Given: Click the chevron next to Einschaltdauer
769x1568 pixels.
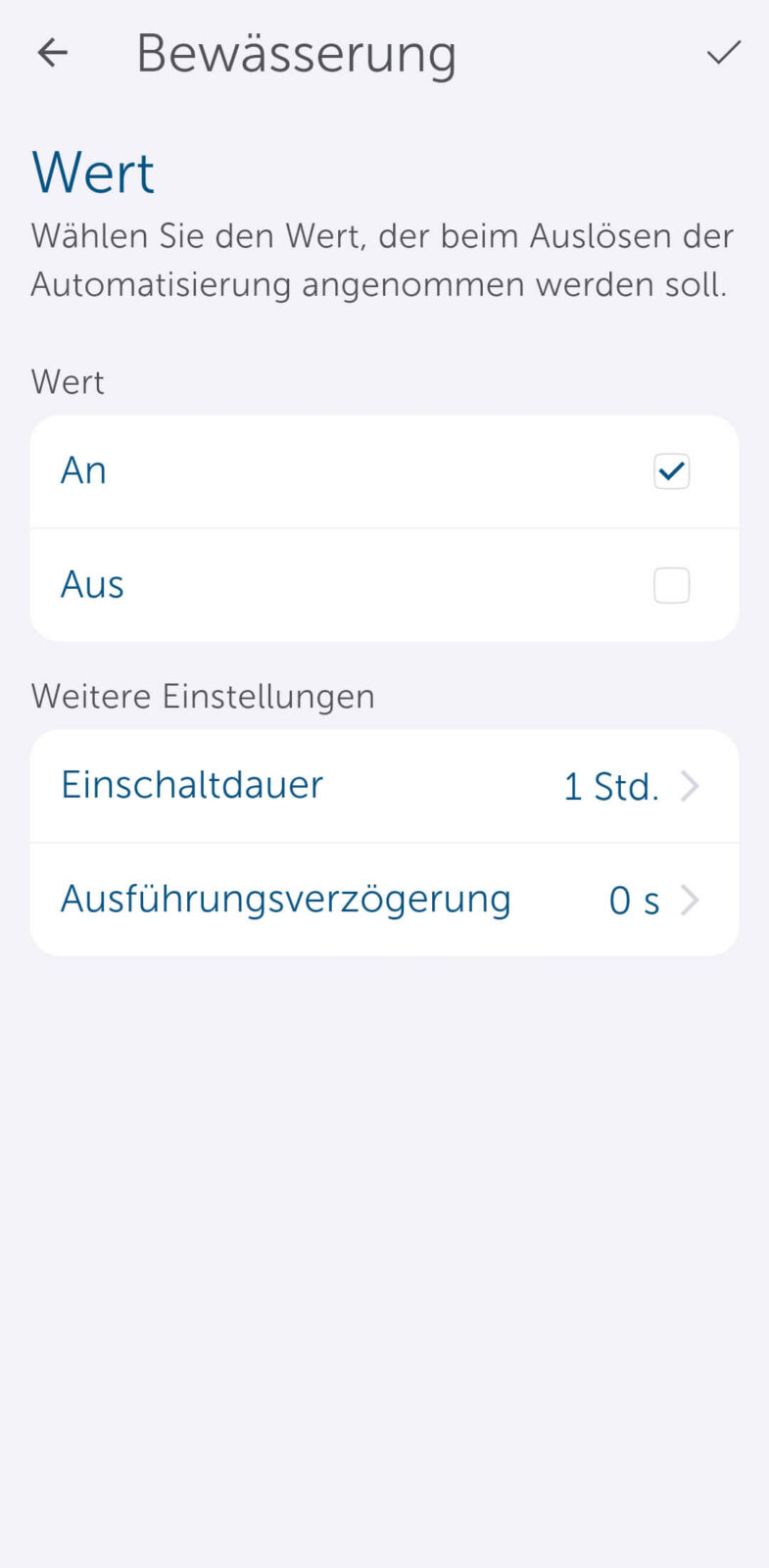Looking at the screenshot, I should tap(691, 785).
